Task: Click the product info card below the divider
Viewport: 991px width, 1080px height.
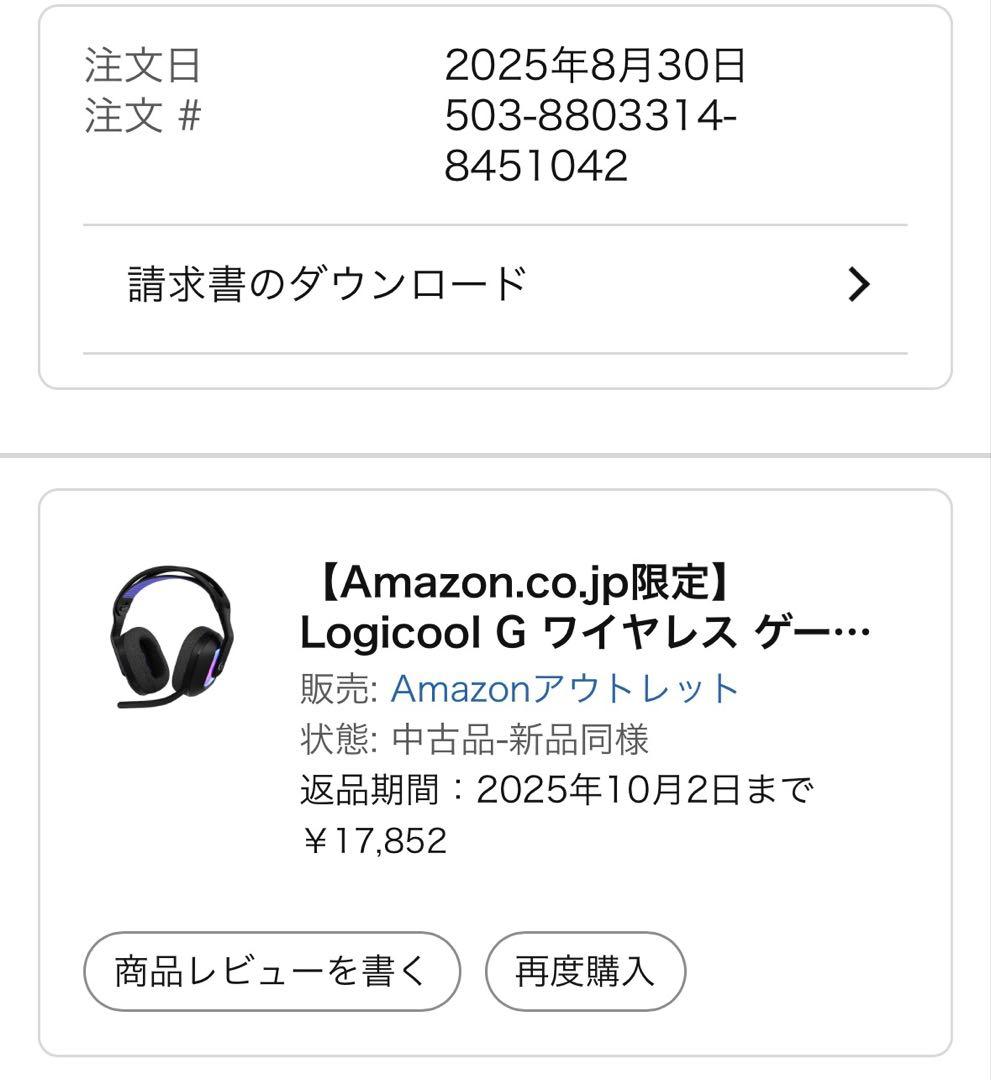Action: (x=495, y=770)
